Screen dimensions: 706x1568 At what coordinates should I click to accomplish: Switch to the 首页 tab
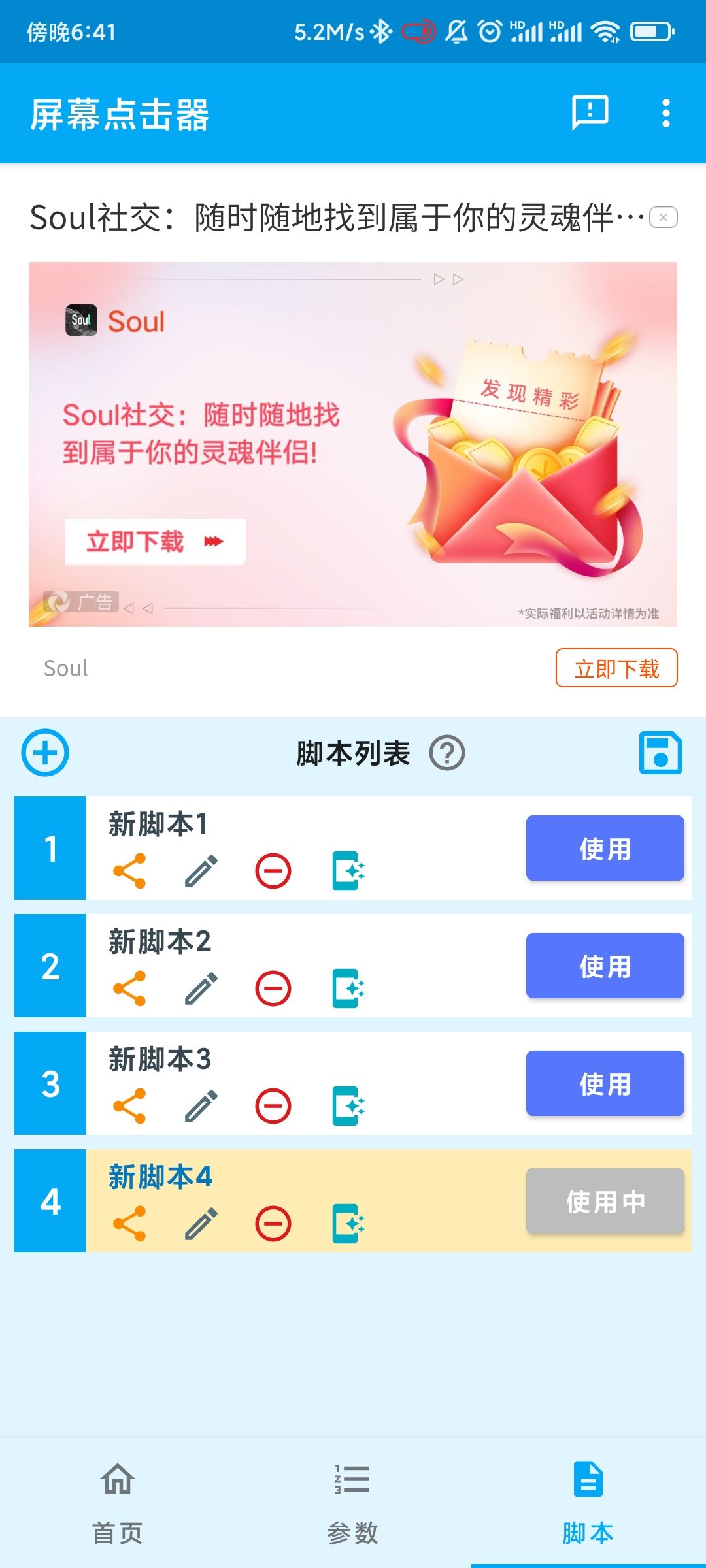point(118,1503)
